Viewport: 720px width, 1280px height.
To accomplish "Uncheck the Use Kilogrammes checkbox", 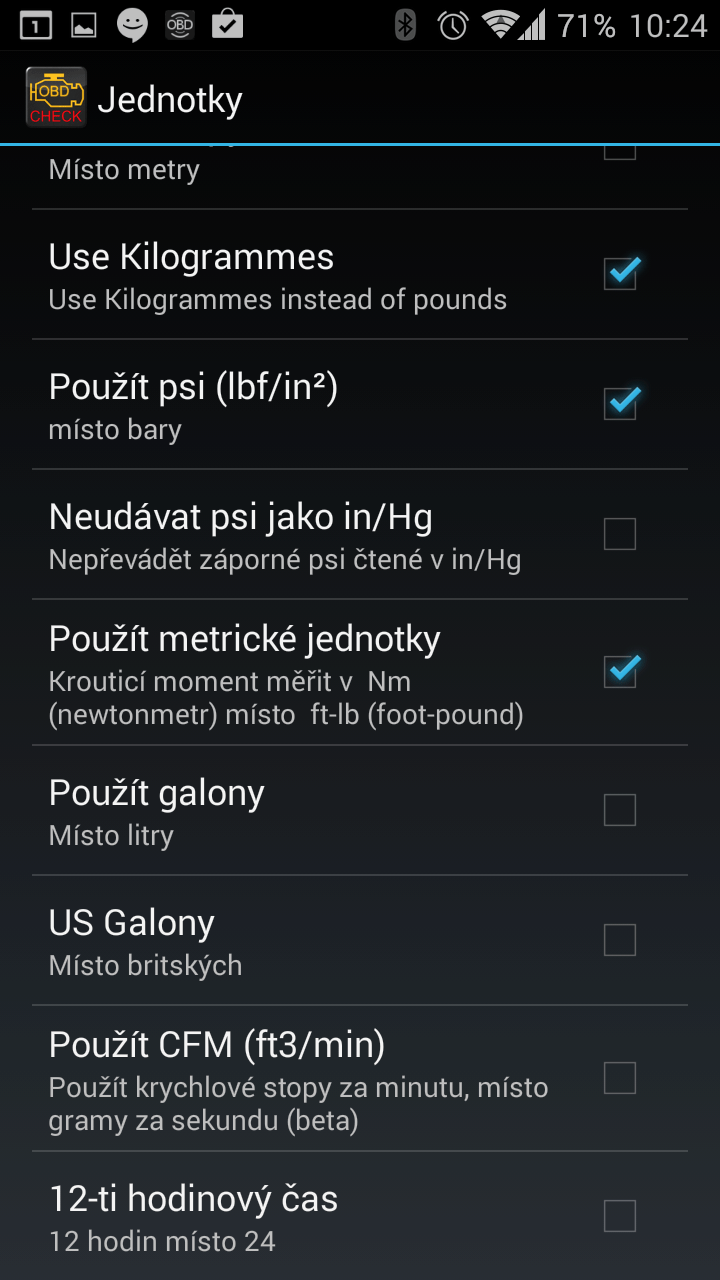I will (620, 273).
